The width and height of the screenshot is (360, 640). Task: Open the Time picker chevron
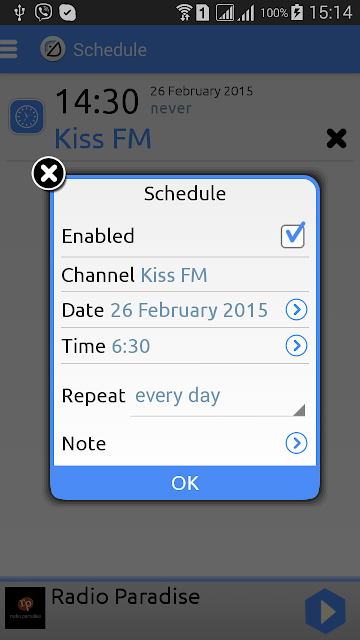[x=296, y=346]
